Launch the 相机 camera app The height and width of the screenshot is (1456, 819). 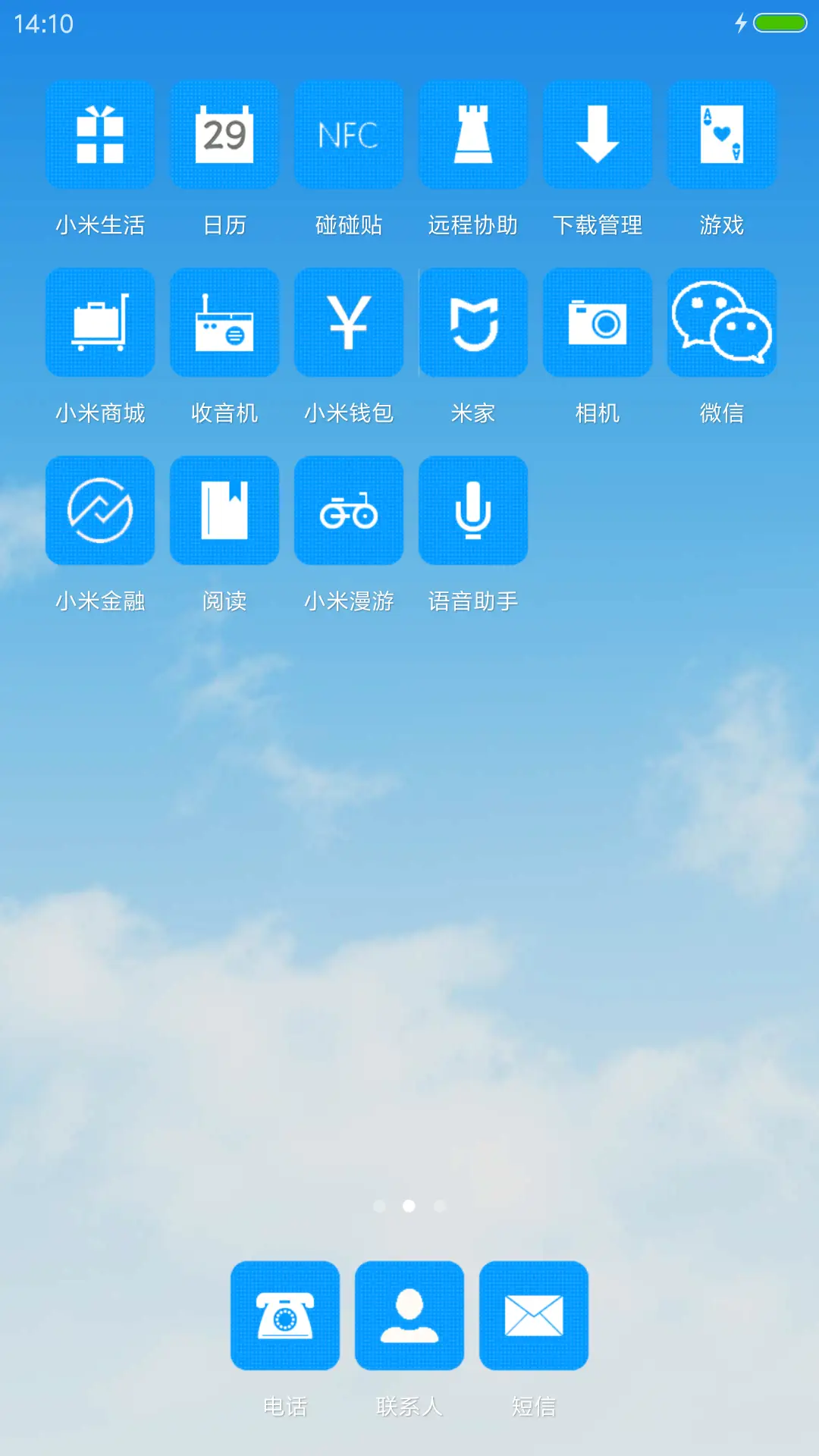coord(597,322)
